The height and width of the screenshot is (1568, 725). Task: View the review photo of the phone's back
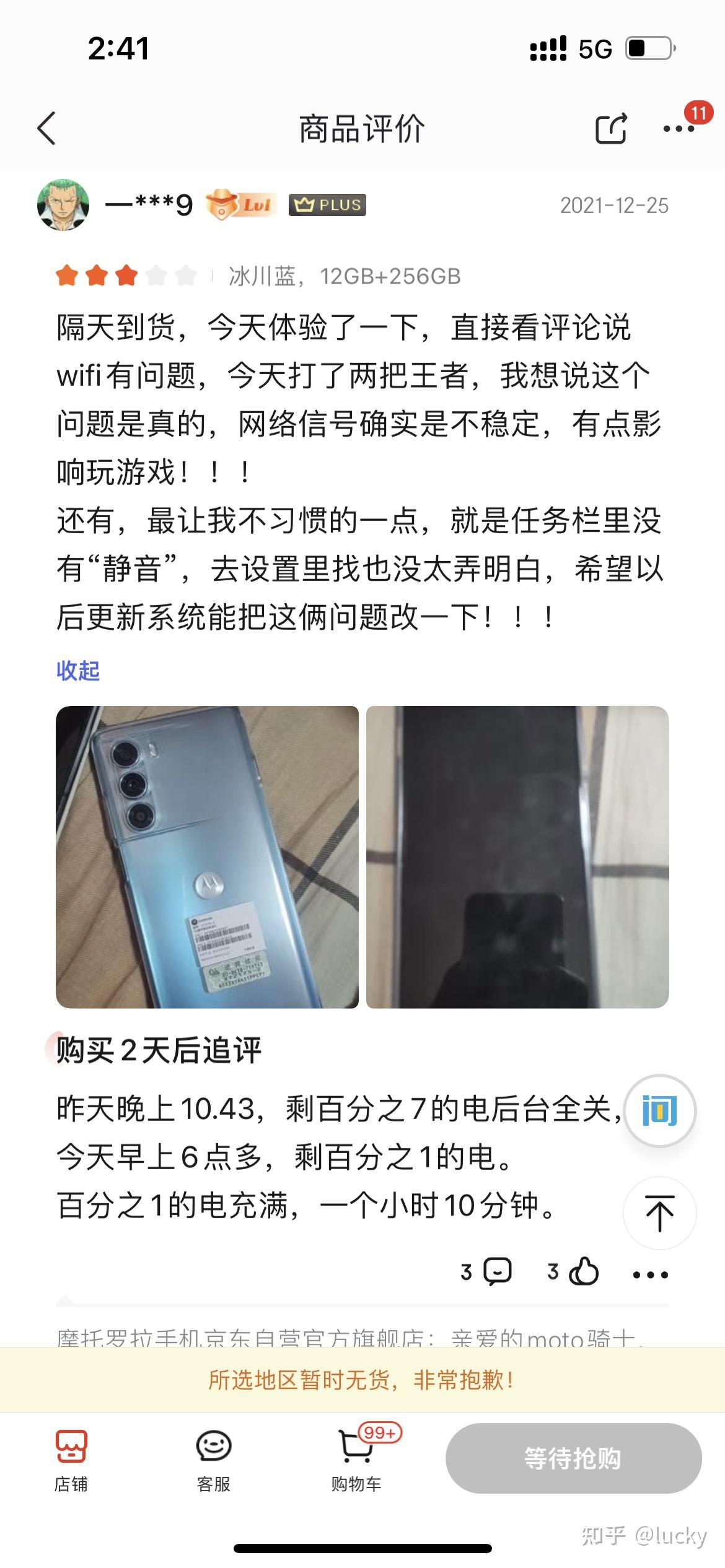coord(207,857)
